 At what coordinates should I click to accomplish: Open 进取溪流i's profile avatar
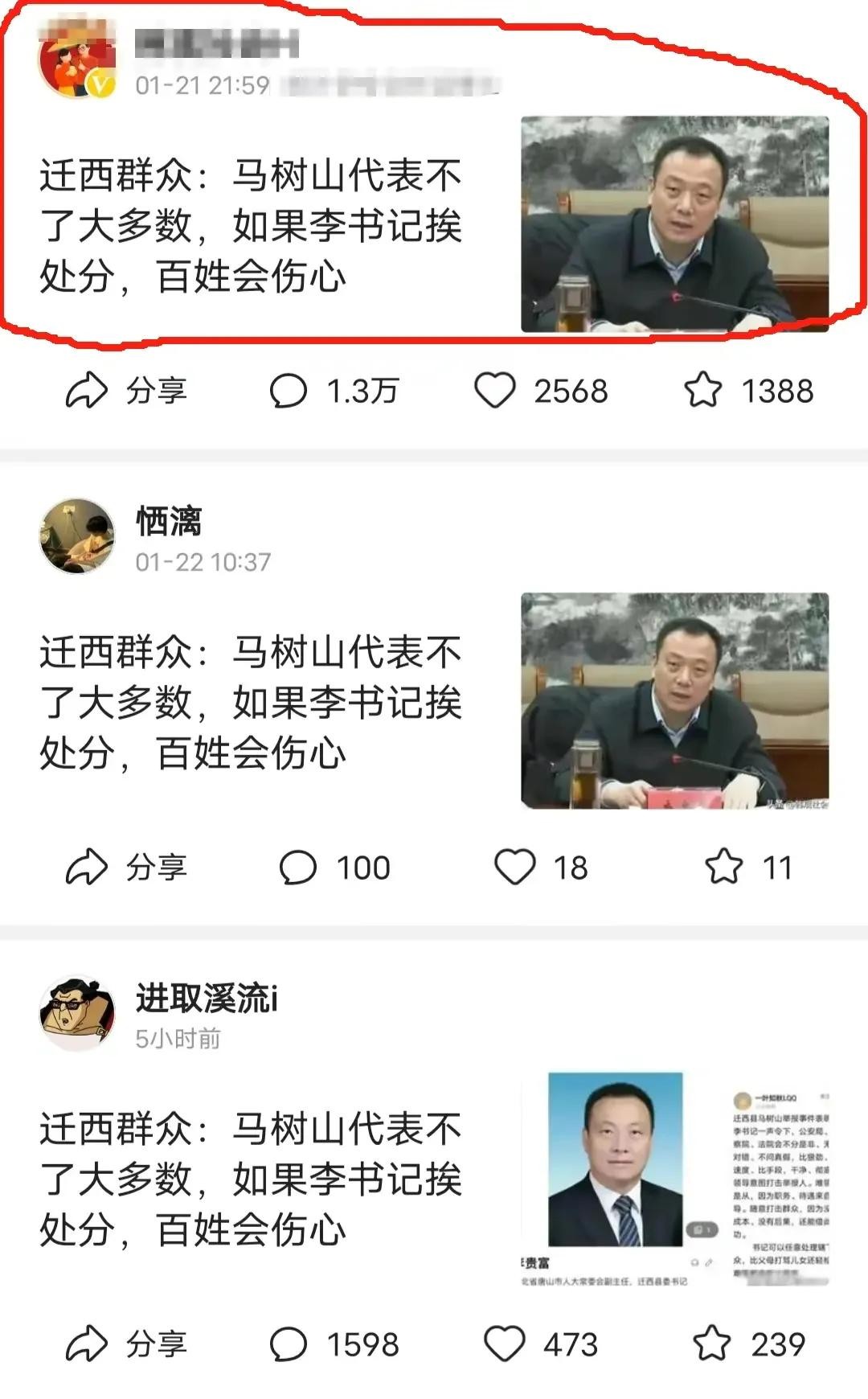[77, 1014]
